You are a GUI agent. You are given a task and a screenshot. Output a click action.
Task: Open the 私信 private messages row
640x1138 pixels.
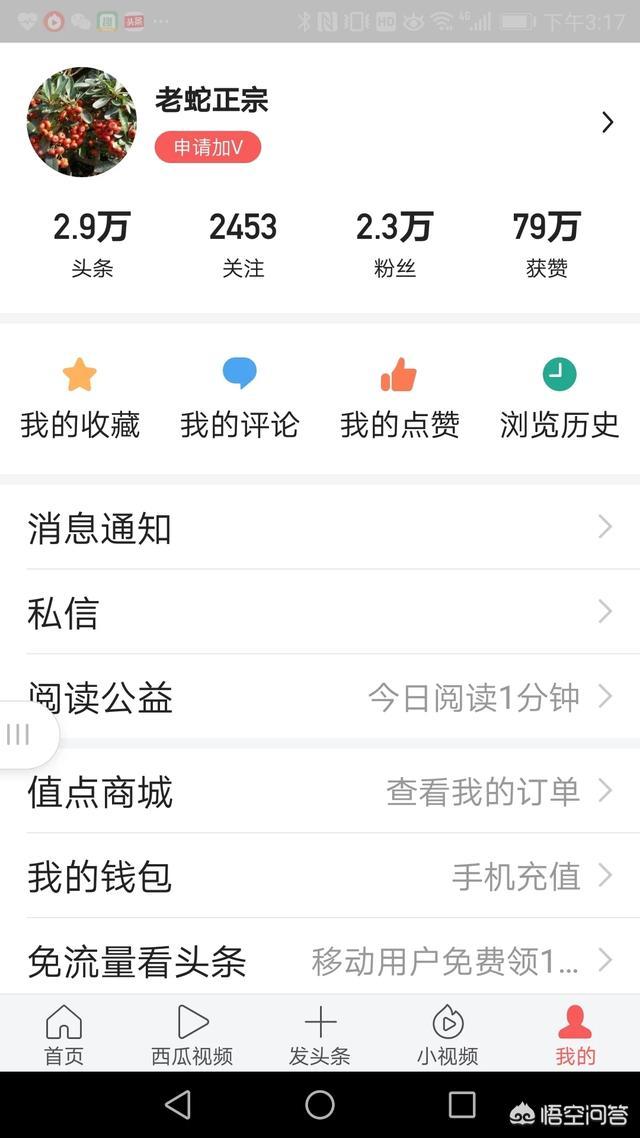320,612
